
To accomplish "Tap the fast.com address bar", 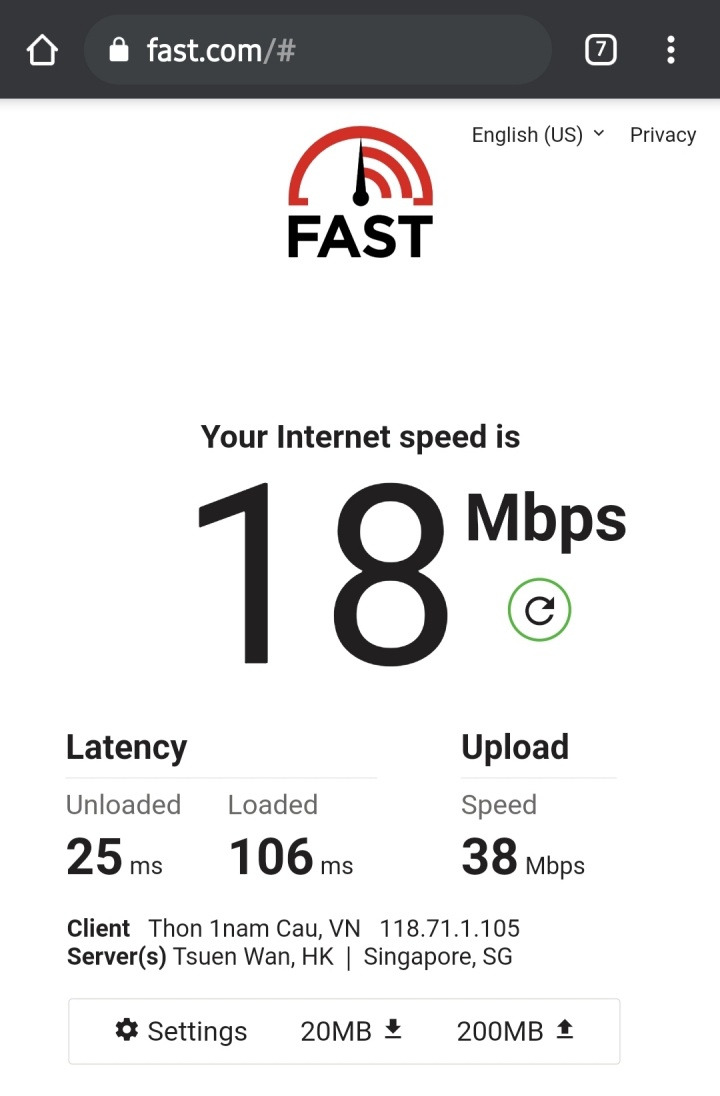I will [318, 50].
